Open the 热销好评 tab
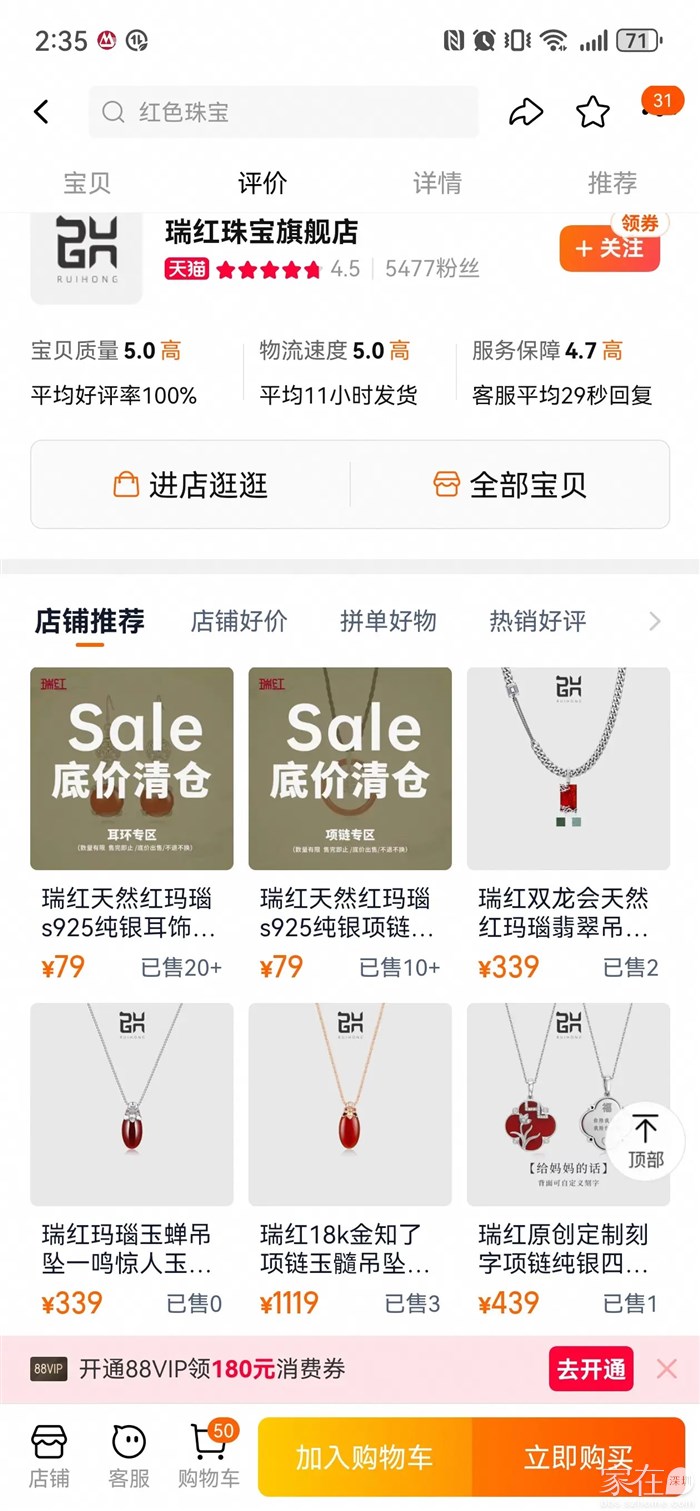Viewport: 700px width, 1511px height. click(x=537, y=621)
